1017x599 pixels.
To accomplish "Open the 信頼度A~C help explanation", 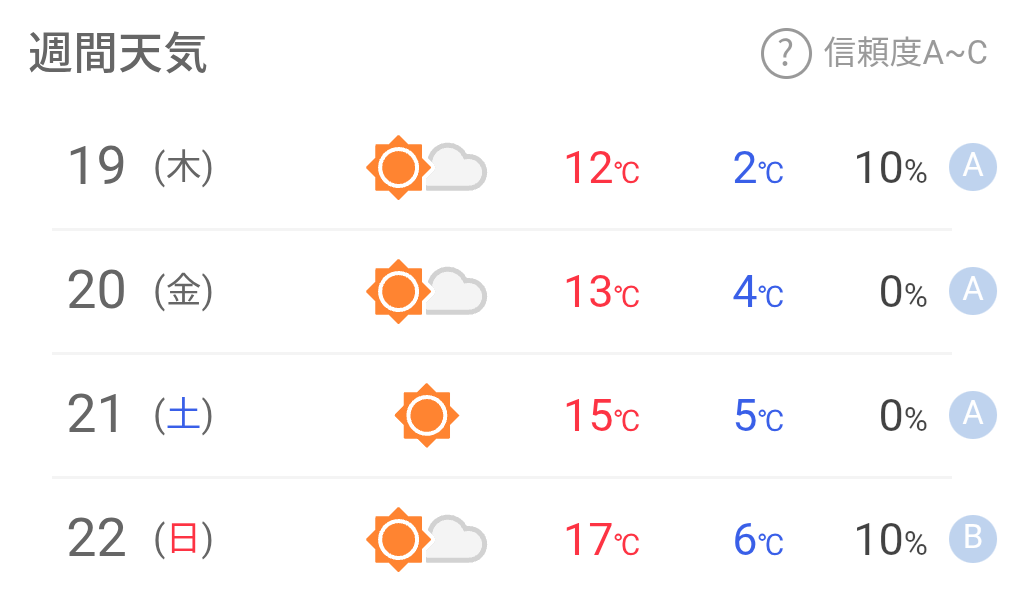I will (x=785, y=53).
